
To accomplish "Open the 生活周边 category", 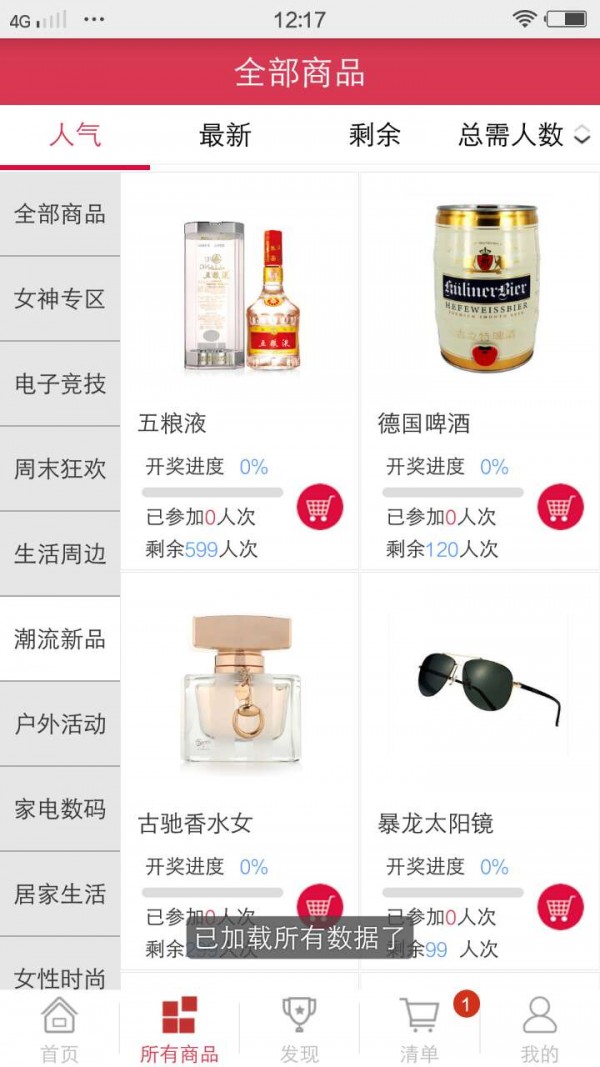I will tap(60, 554).
